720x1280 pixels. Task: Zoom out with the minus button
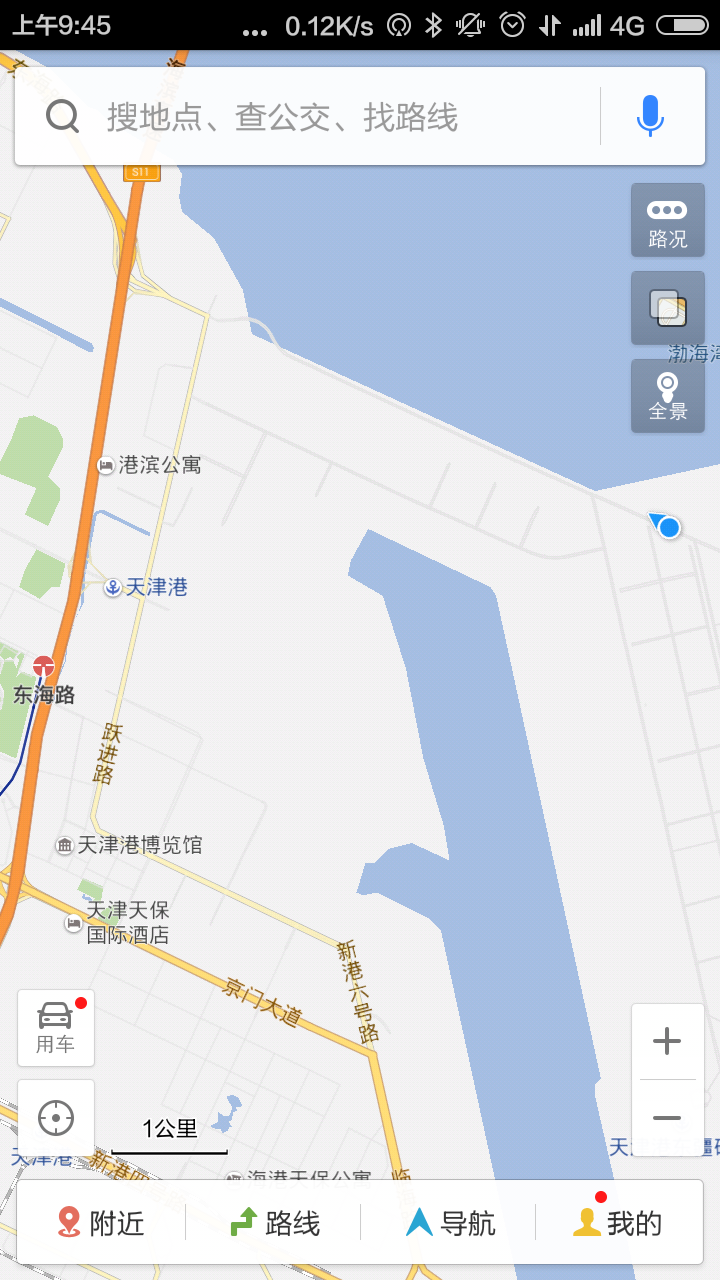click(667, 1118)
